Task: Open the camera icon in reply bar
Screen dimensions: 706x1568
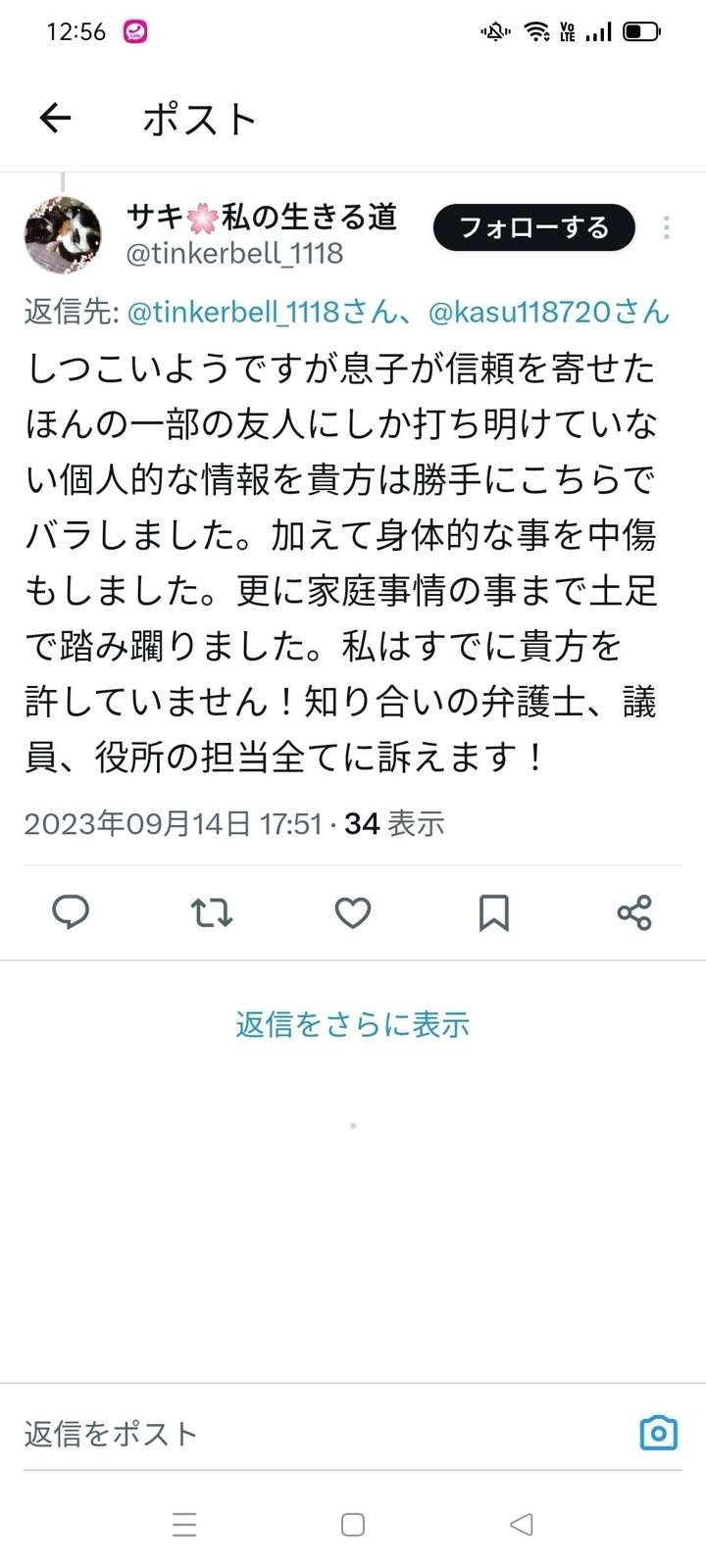Action: (658, 1433)
